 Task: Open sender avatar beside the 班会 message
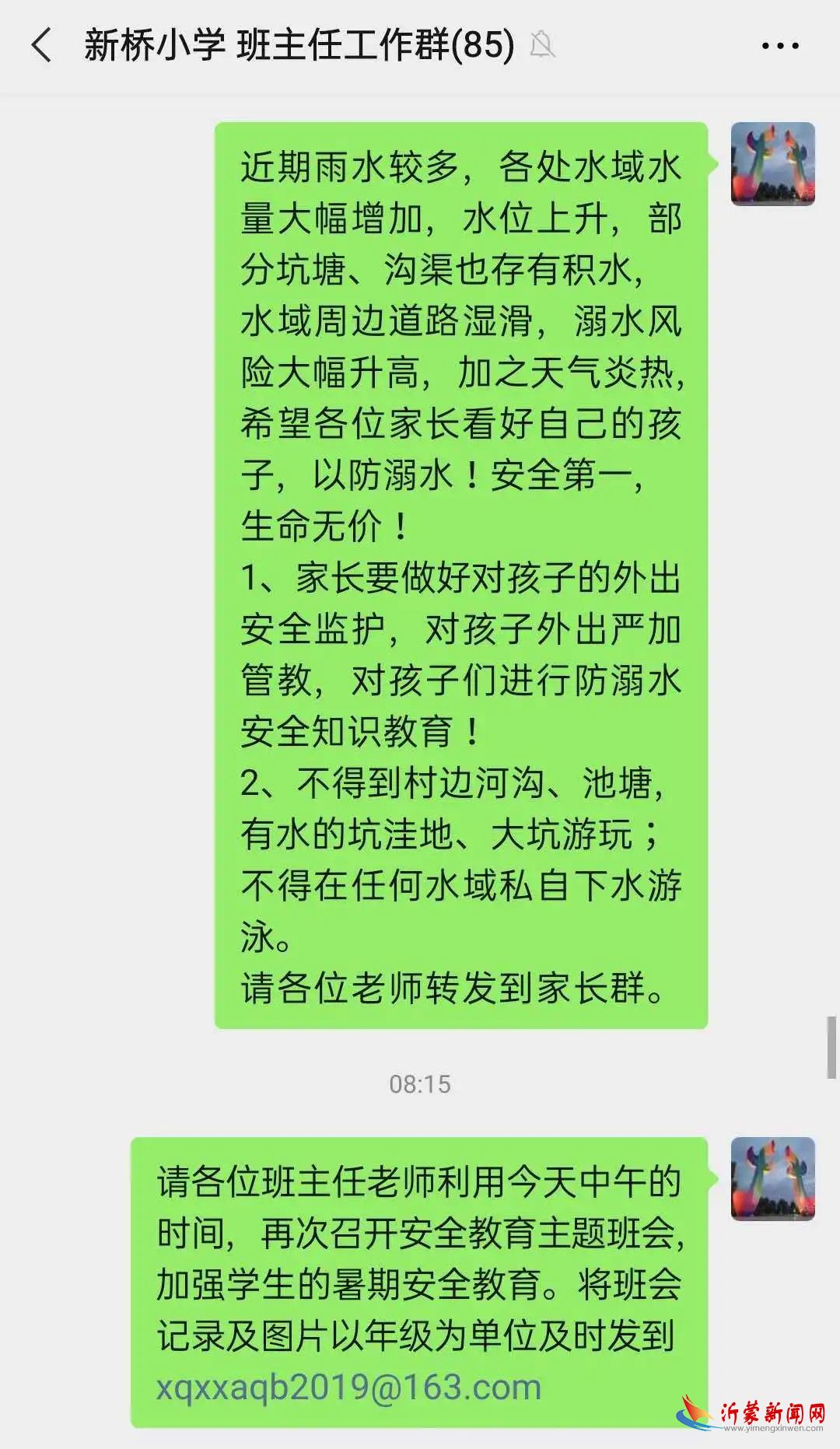pos(772,1178)
